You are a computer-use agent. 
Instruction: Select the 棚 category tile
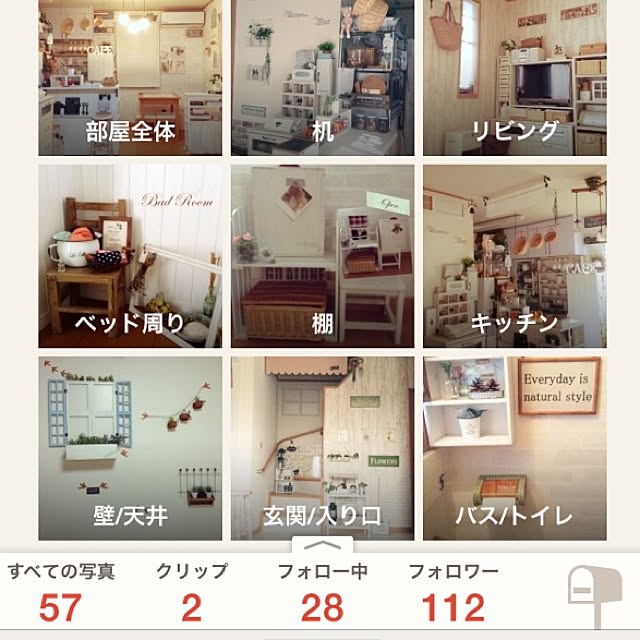coord(322,256)
